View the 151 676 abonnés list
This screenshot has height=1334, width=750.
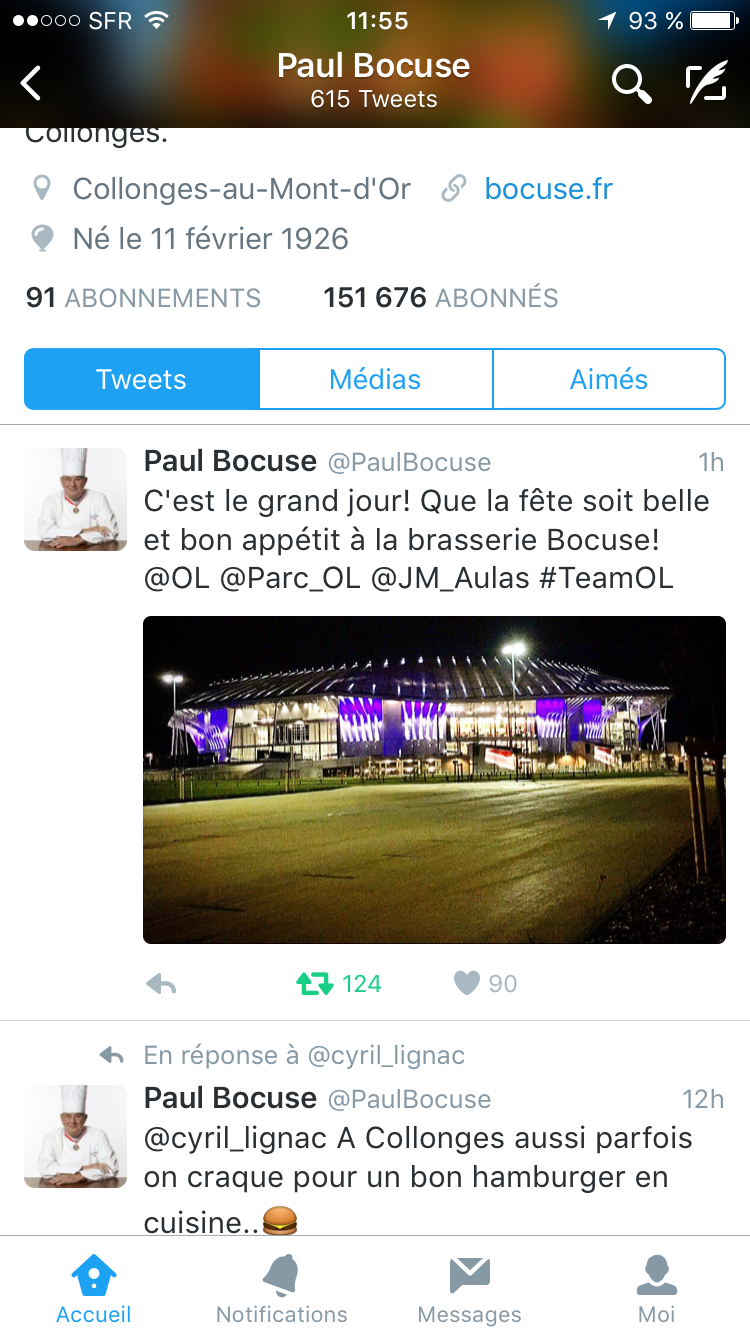pos(441,297)
